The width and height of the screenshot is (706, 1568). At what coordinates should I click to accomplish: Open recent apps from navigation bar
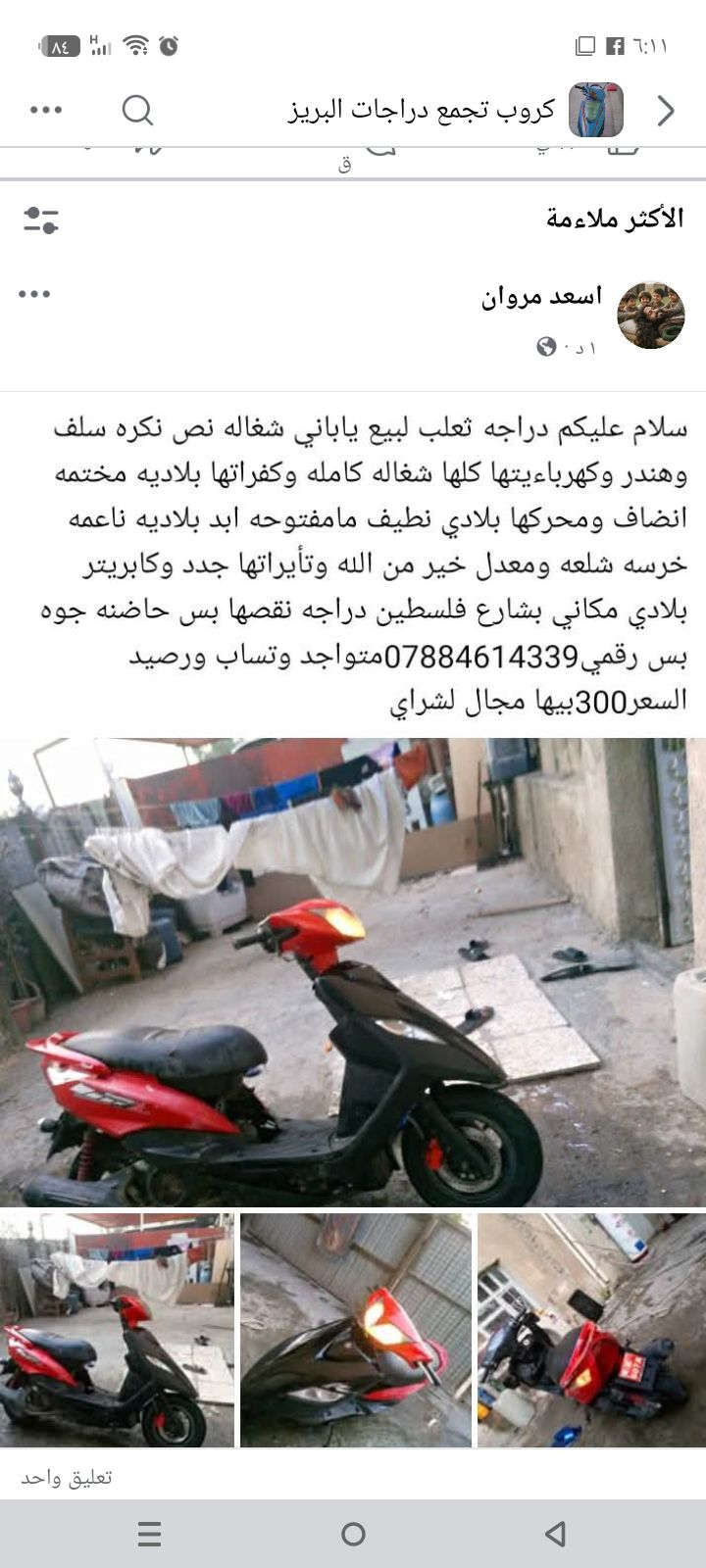point(149,1534)
